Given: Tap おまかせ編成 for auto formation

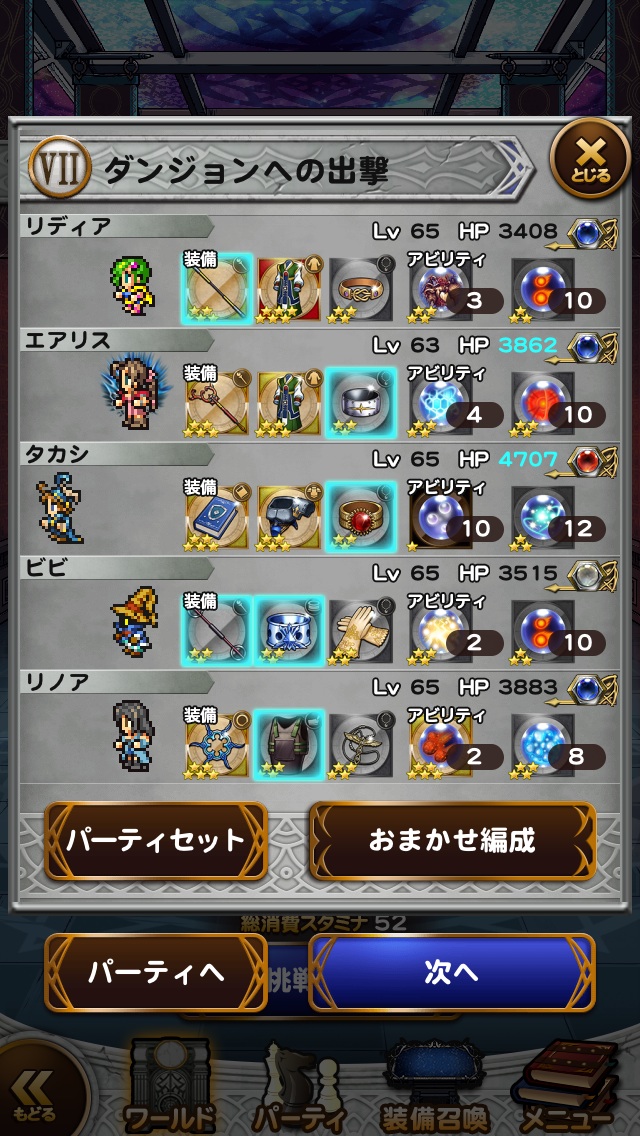Looking at the screenshot, I should (452, 840).
